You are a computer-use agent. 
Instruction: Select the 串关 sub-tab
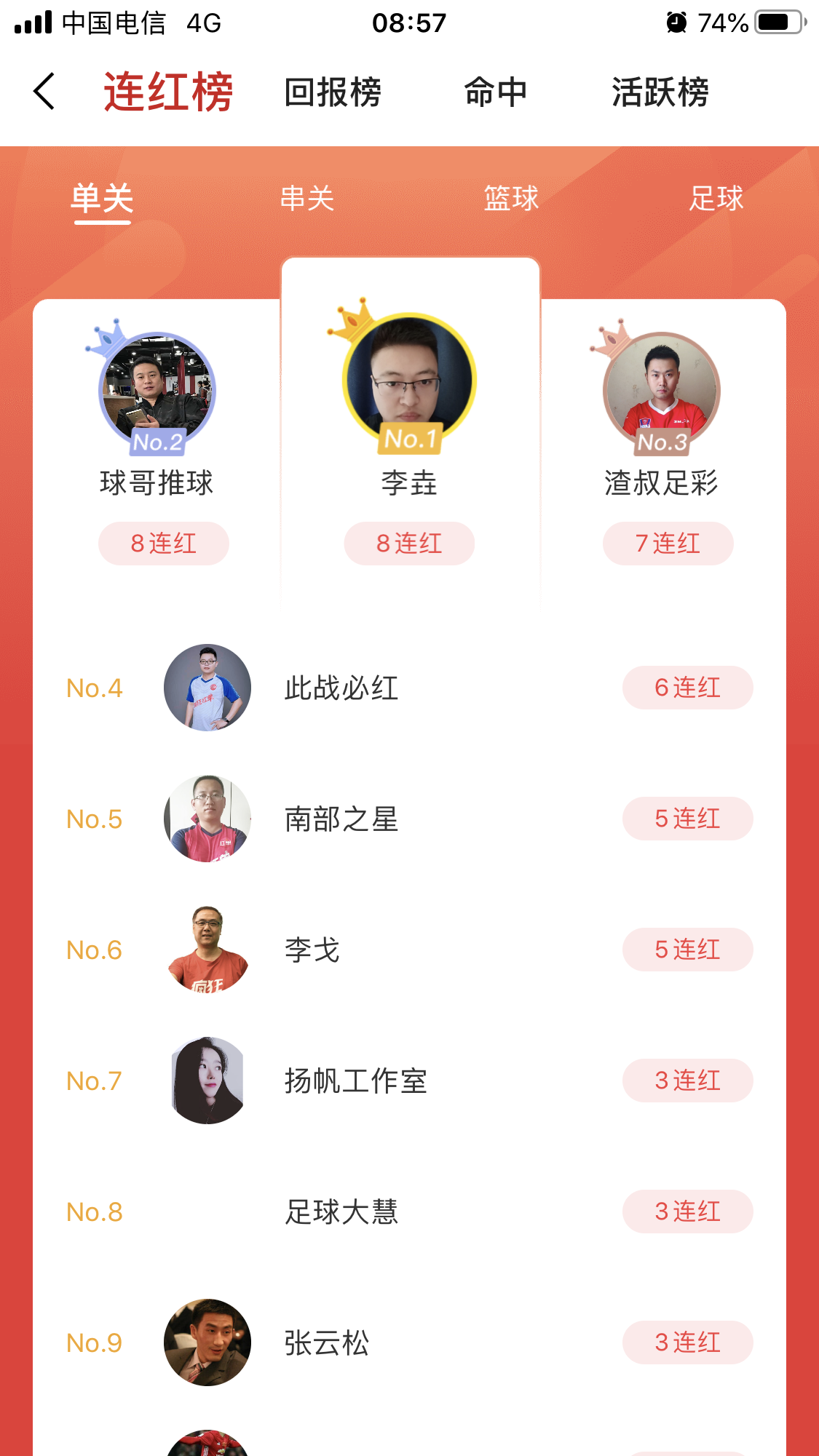point(306,198)
